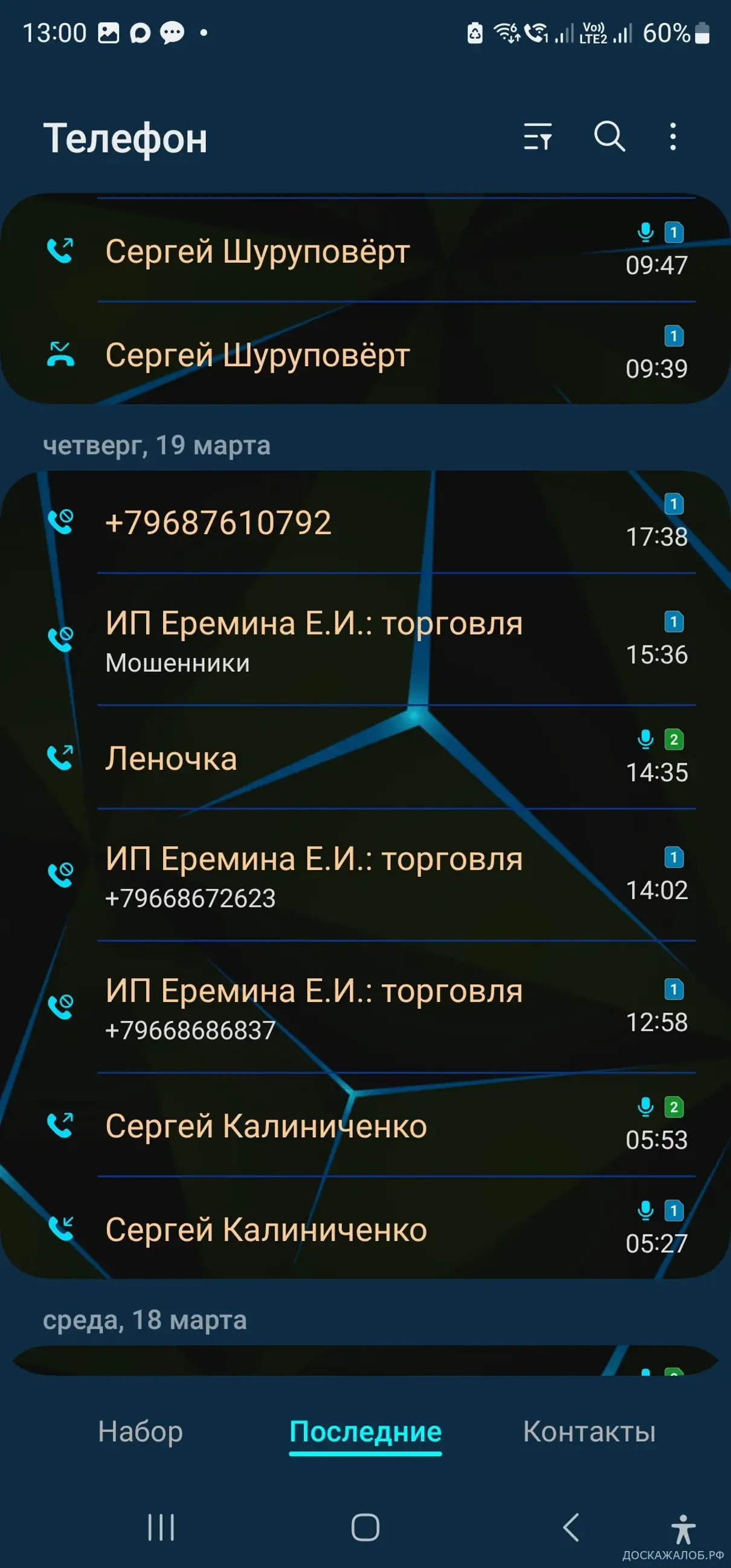Open ИП Еремина call from +79668672623

pos(365,876)
